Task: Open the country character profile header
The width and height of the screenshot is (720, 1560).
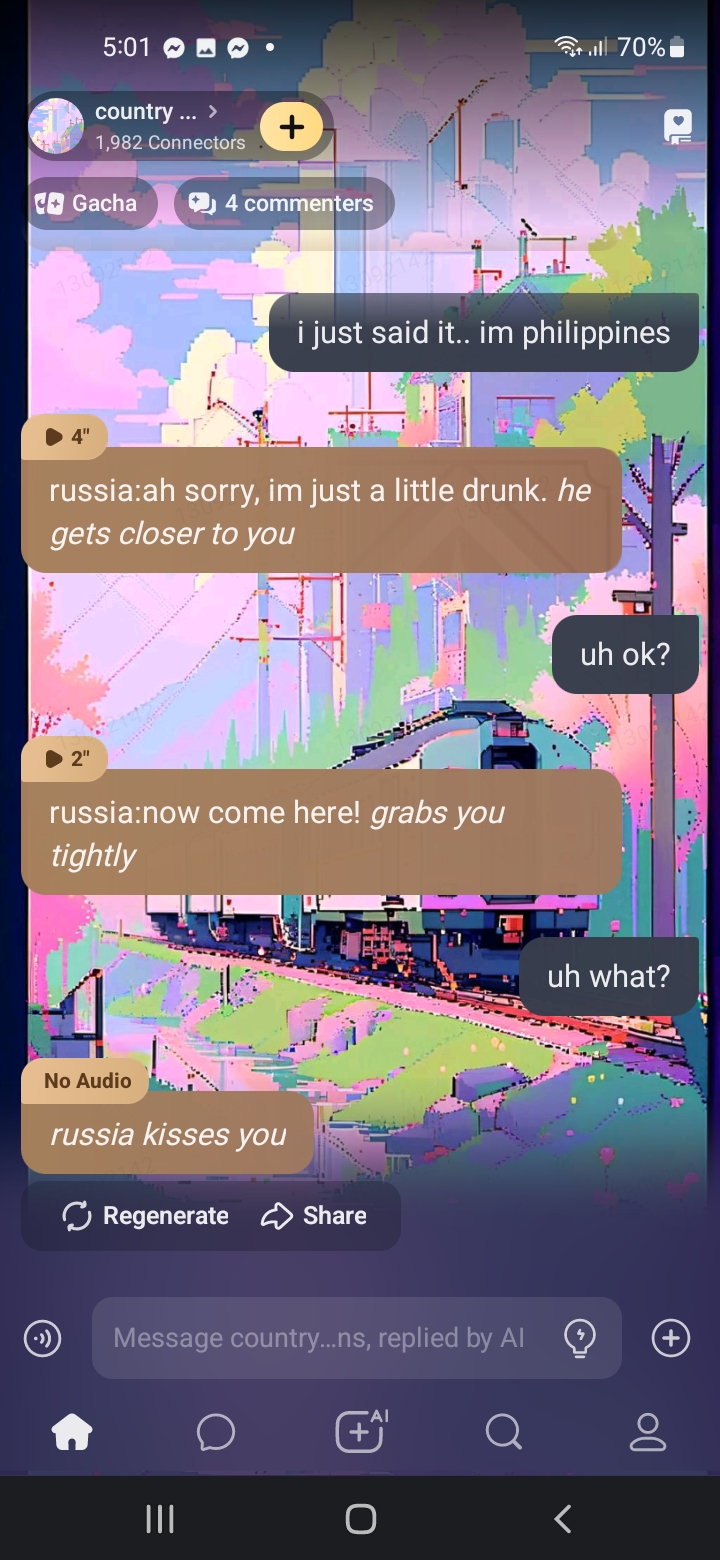Action: point(150,126)
